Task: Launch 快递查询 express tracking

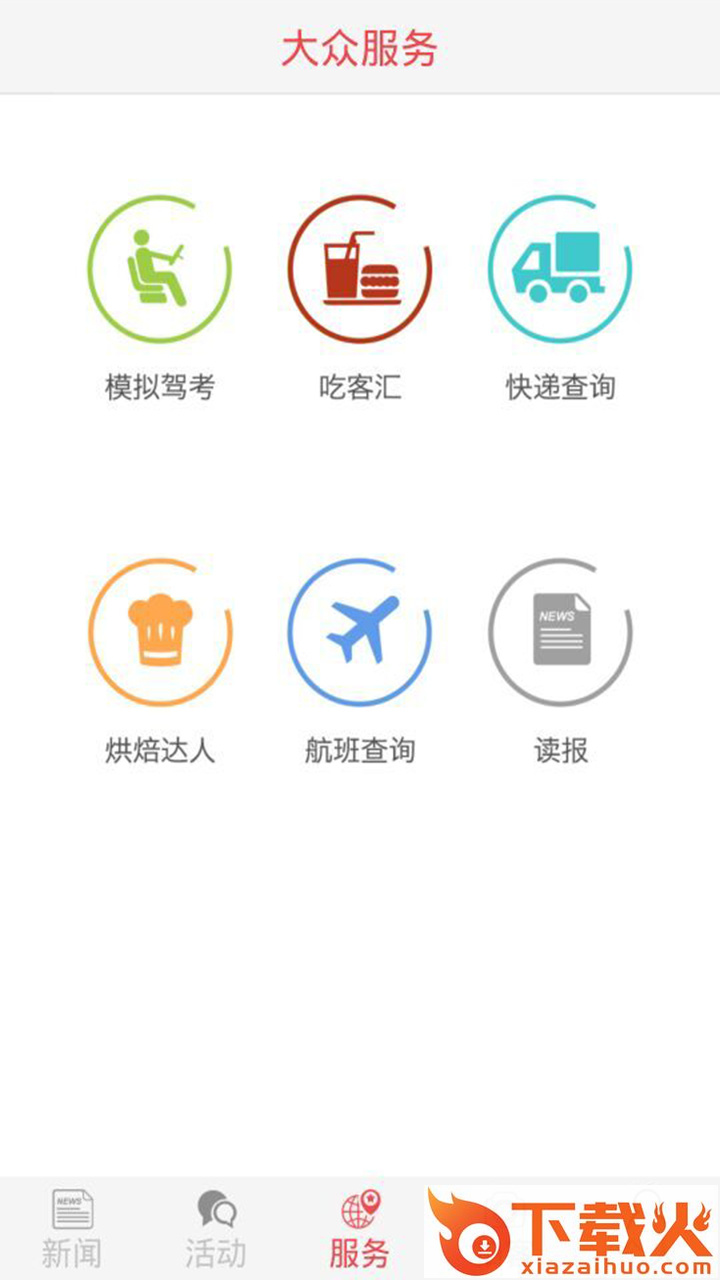Action: point(560,268)
